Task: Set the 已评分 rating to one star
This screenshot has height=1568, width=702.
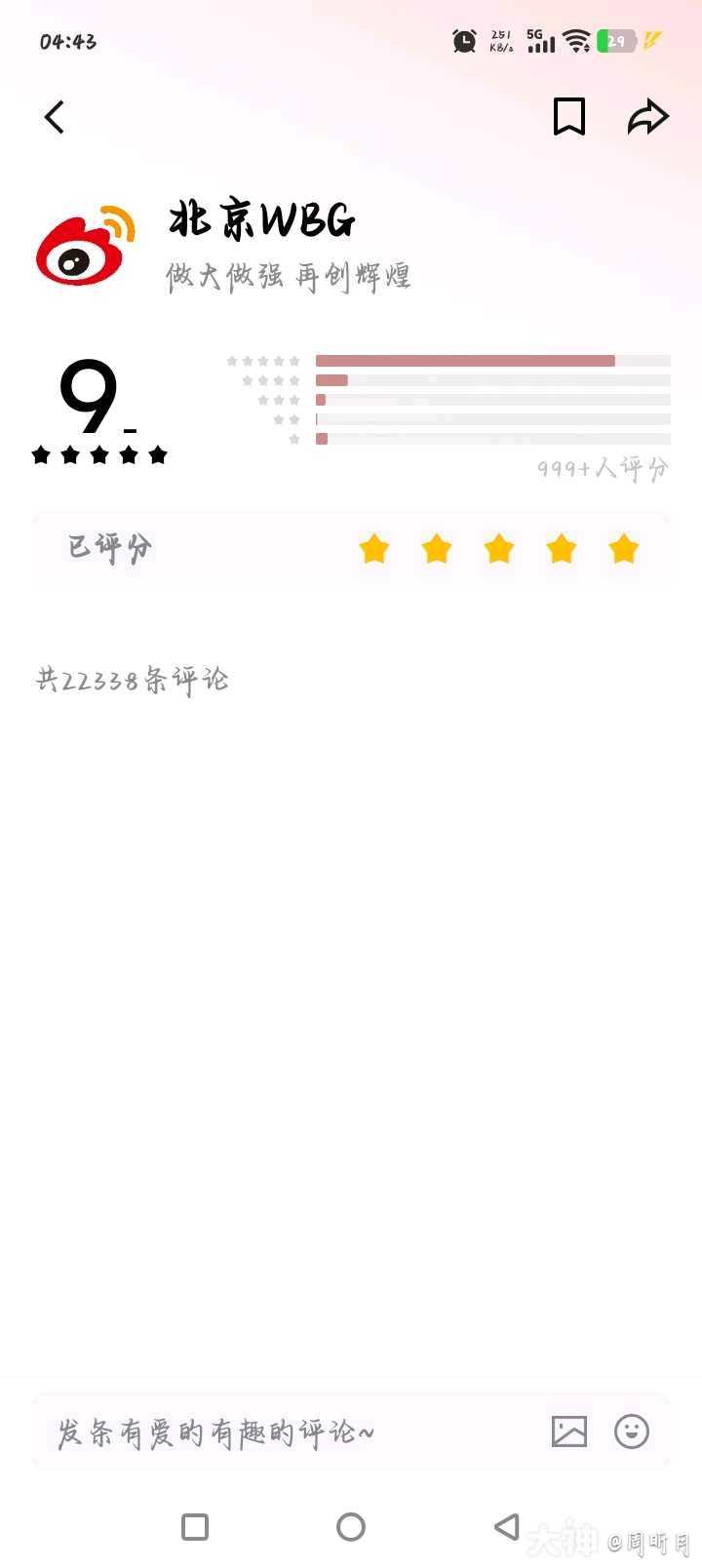Action: [374, 549]
